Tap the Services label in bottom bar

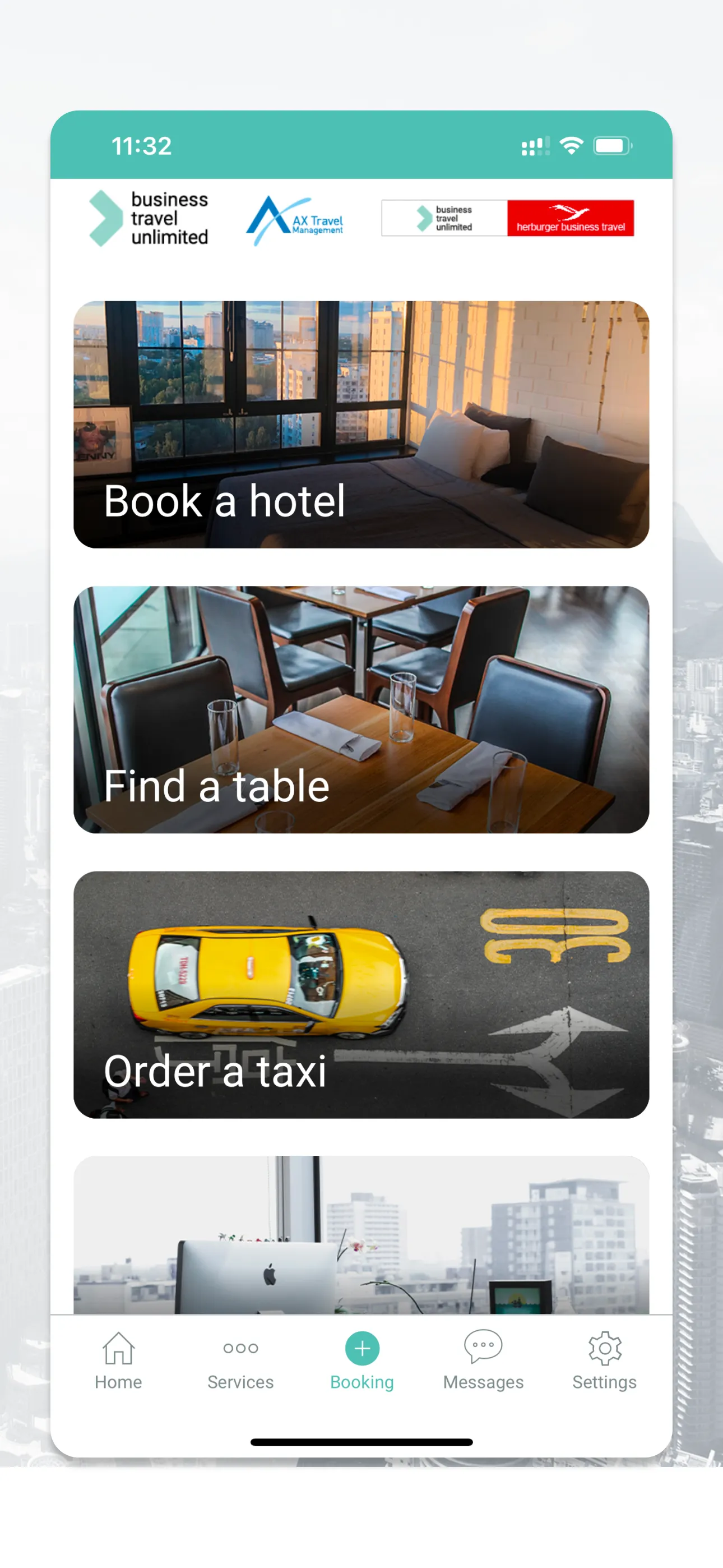point(240,1382)
